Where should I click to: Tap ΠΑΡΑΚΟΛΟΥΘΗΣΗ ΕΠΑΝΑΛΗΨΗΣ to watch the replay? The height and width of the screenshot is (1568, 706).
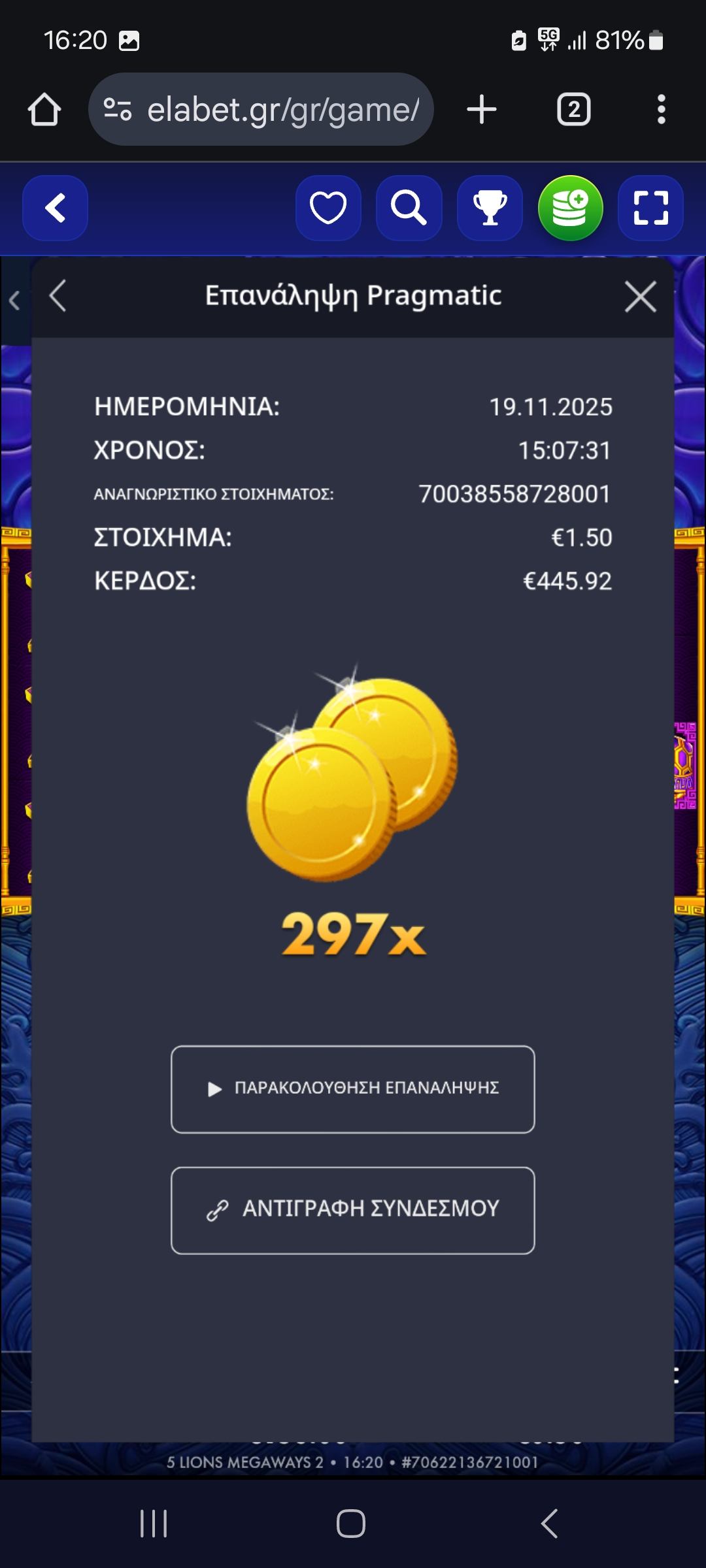[x=353, y=1089]
